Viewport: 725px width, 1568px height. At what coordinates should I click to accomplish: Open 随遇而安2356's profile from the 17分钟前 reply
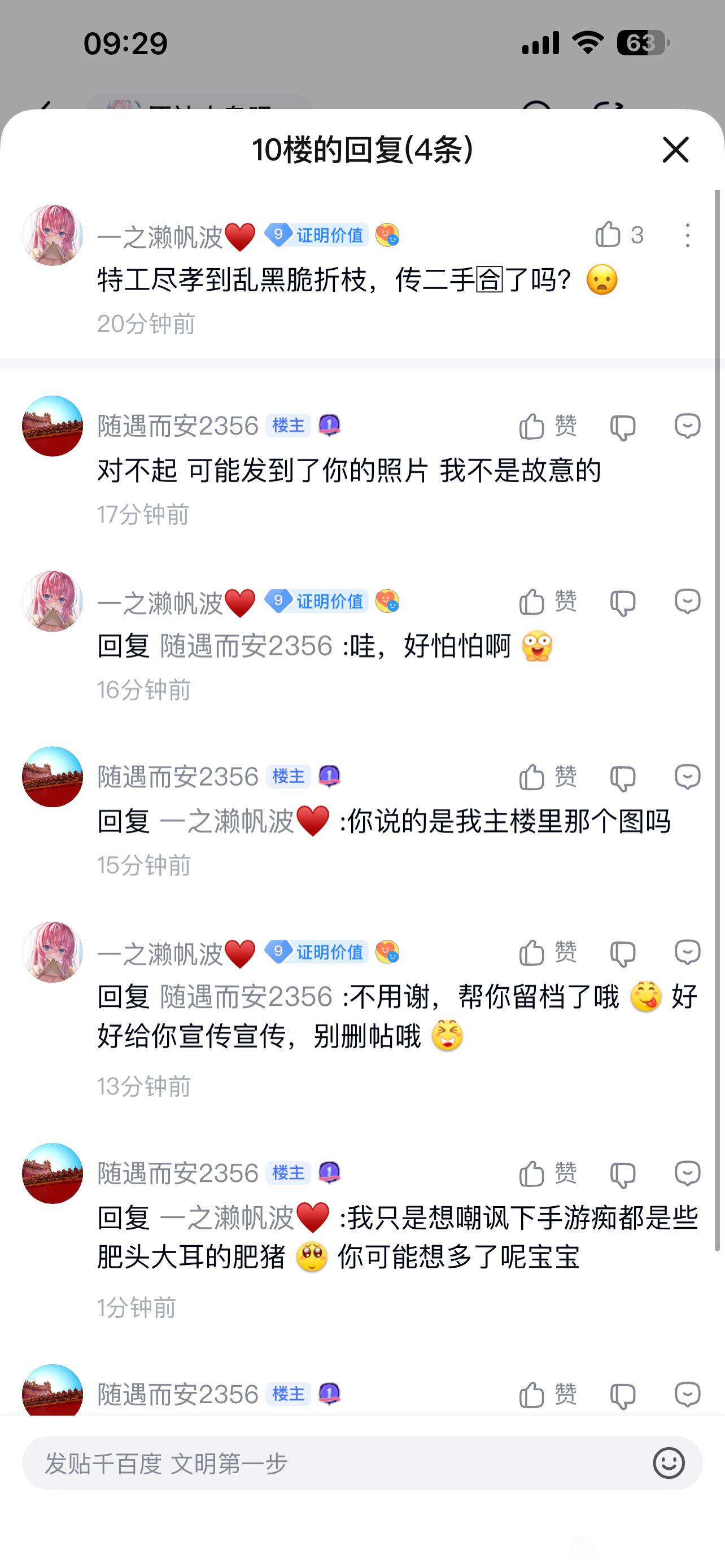[x=53, y=426]
